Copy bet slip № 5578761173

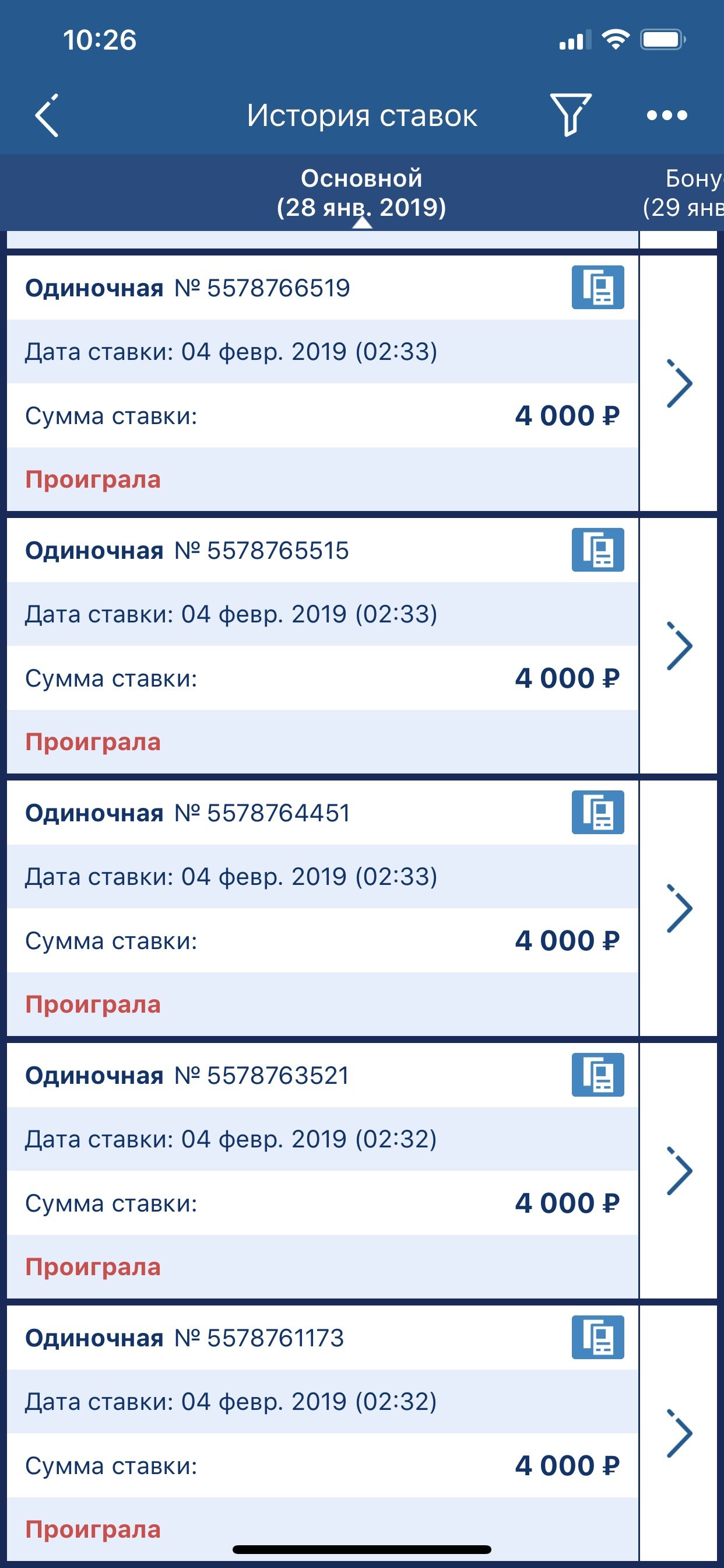coord(598,1338)
